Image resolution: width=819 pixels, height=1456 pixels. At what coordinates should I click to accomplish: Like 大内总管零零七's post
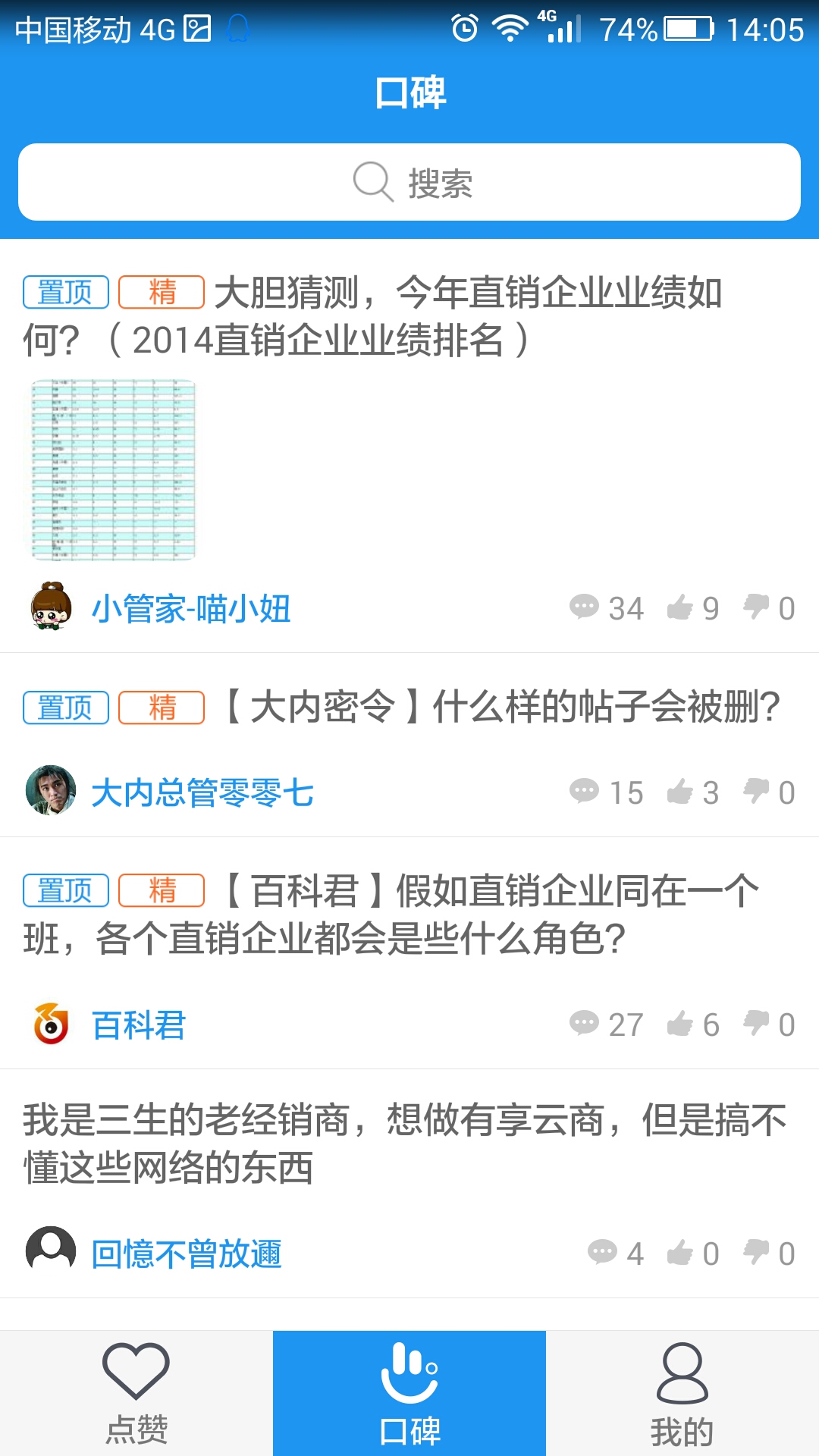681,791
